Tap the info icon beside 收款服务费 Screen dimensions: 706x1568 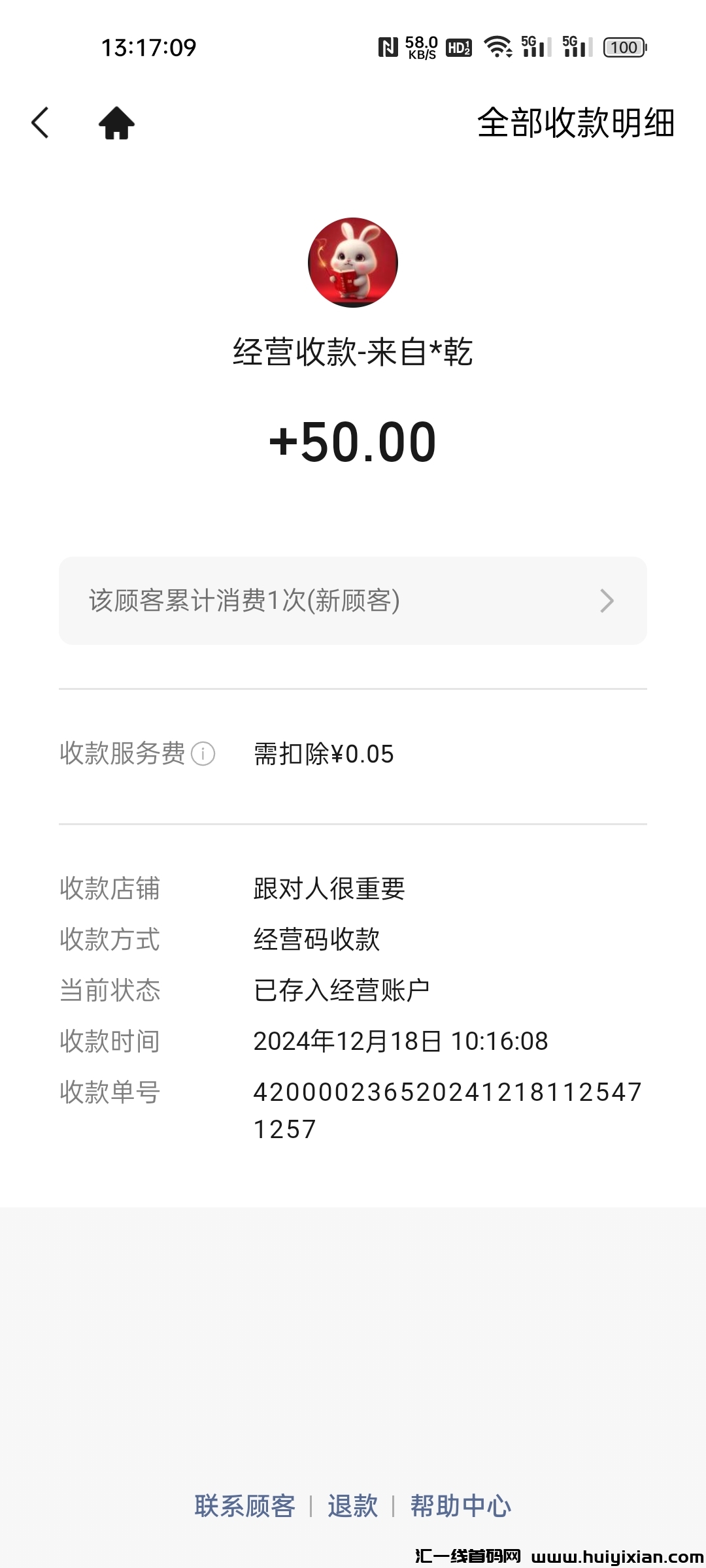coord(205,755)
